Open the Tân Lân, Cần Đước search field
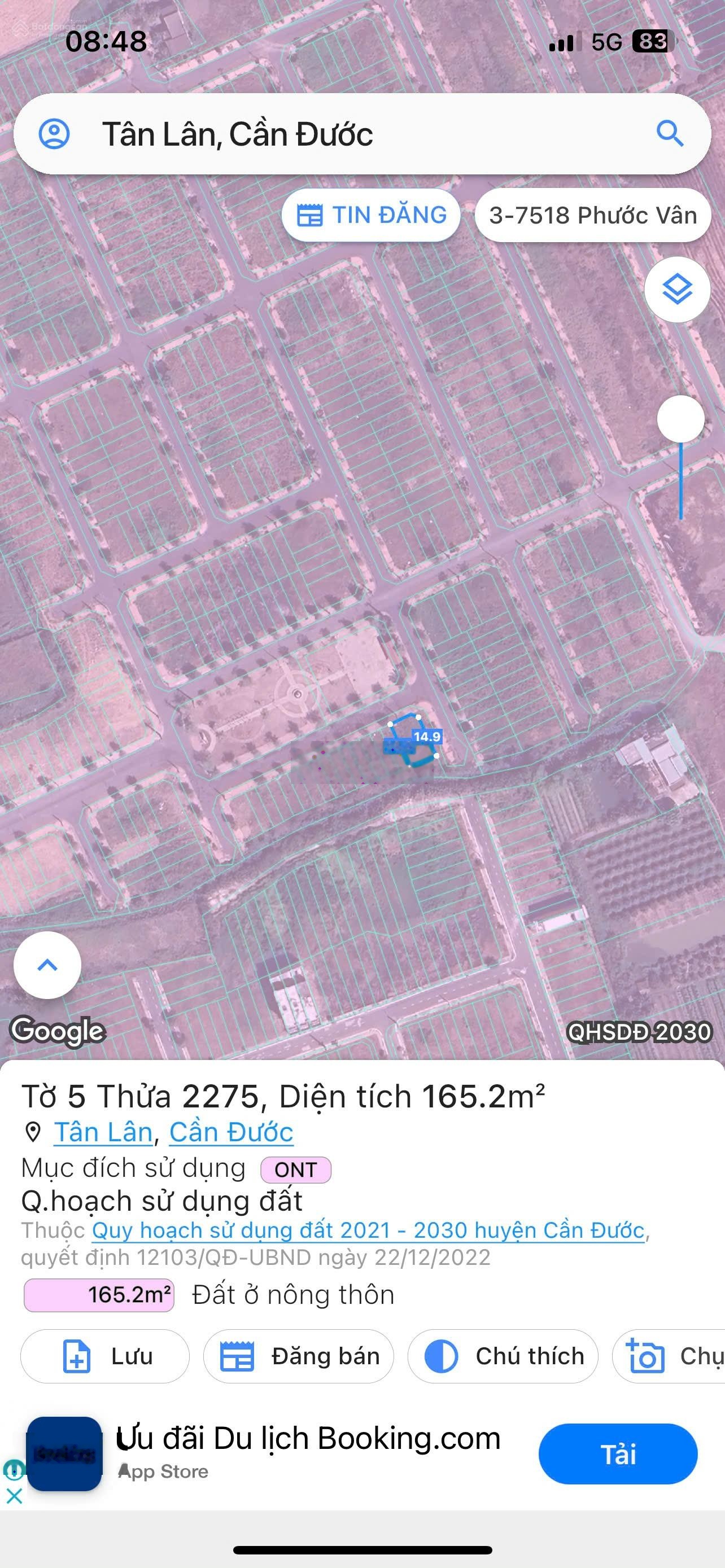This screenshot has height=1568, width=725. [x=353, y=134]
